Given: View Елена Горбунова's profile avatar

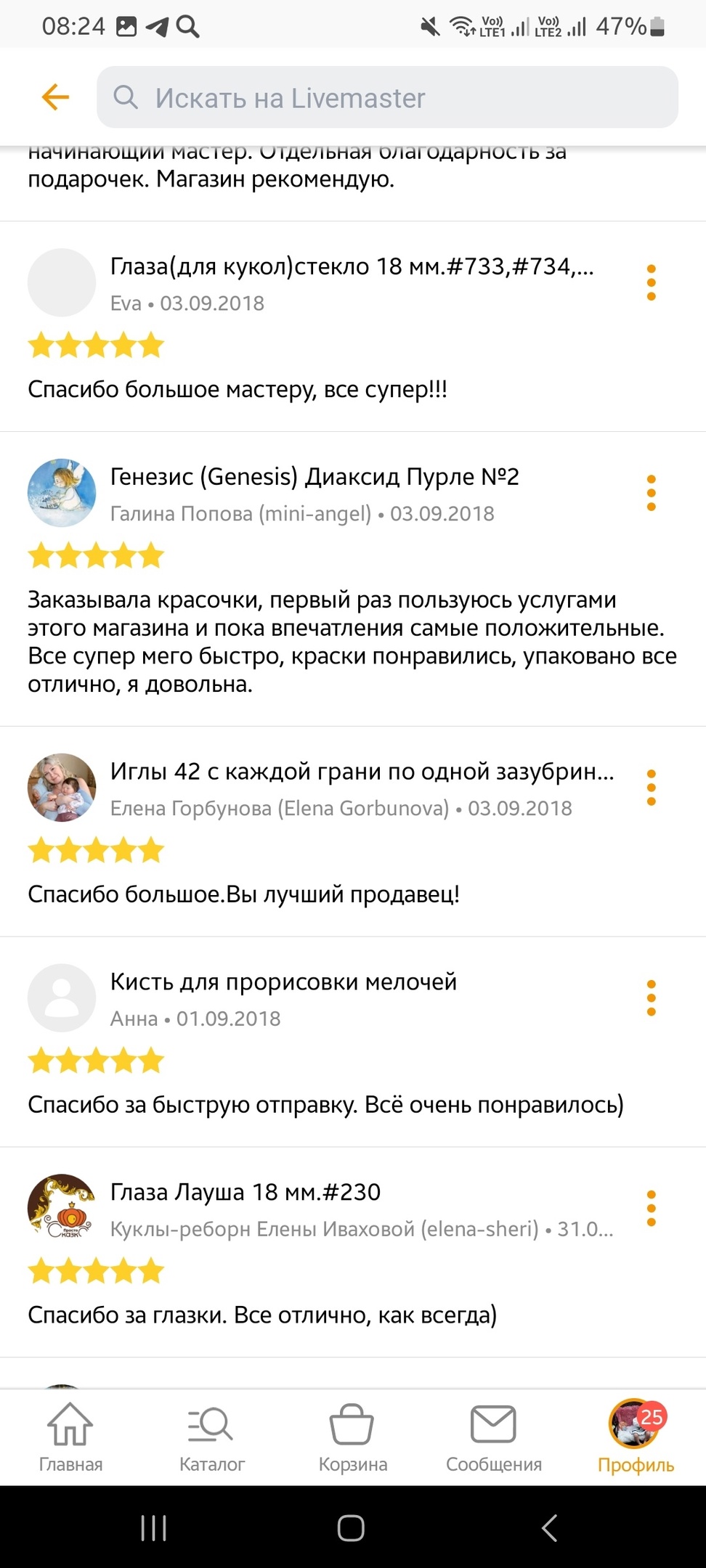Looking at the screenshot, I should click(62, 788).
